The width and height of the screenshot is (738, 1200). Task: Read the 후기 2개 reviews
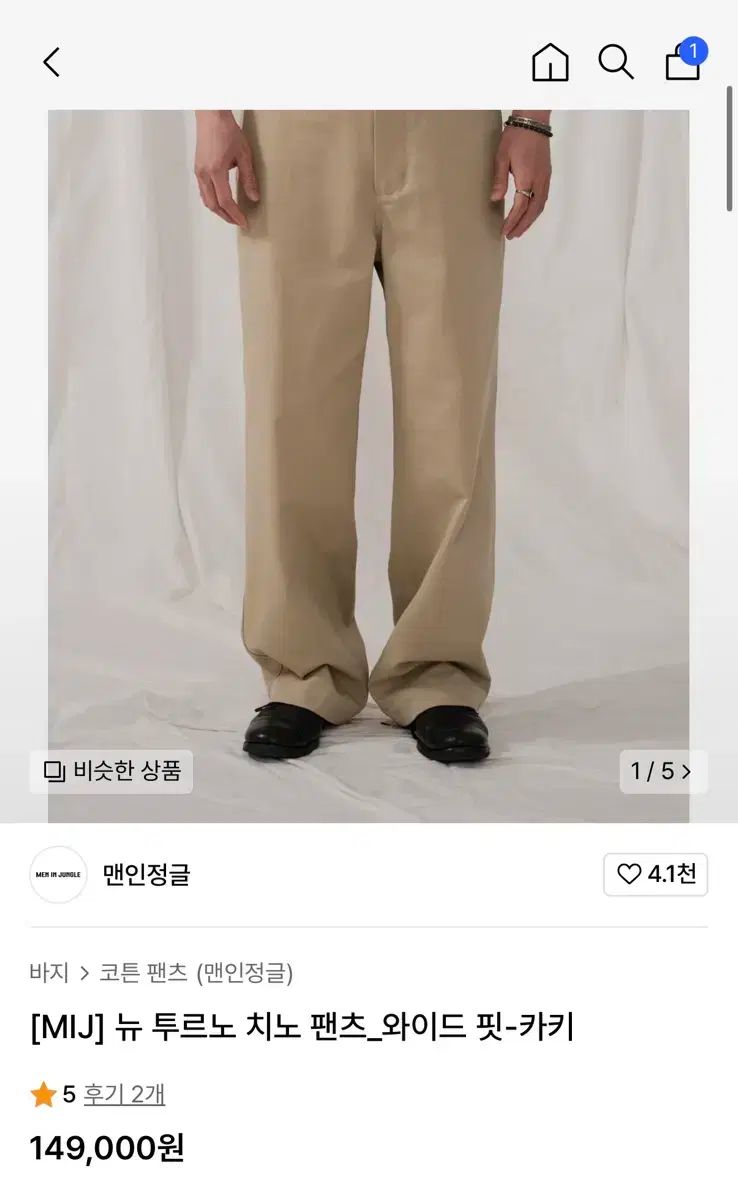tap(124, 1094)
